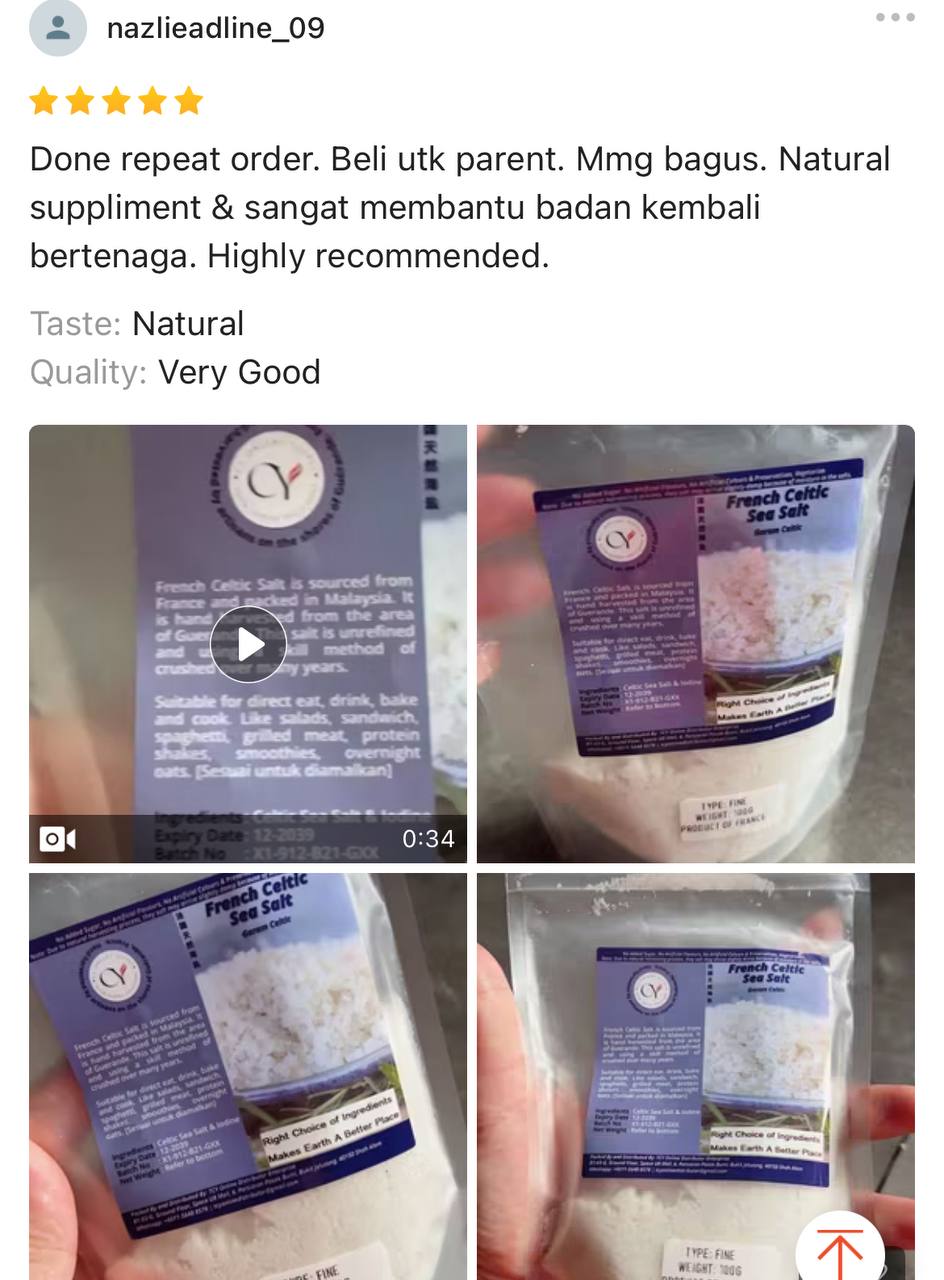Open nazlieadline_09's profile
Image resolution: width=944 pixels, height=1280 pixels.
(215, 28)
